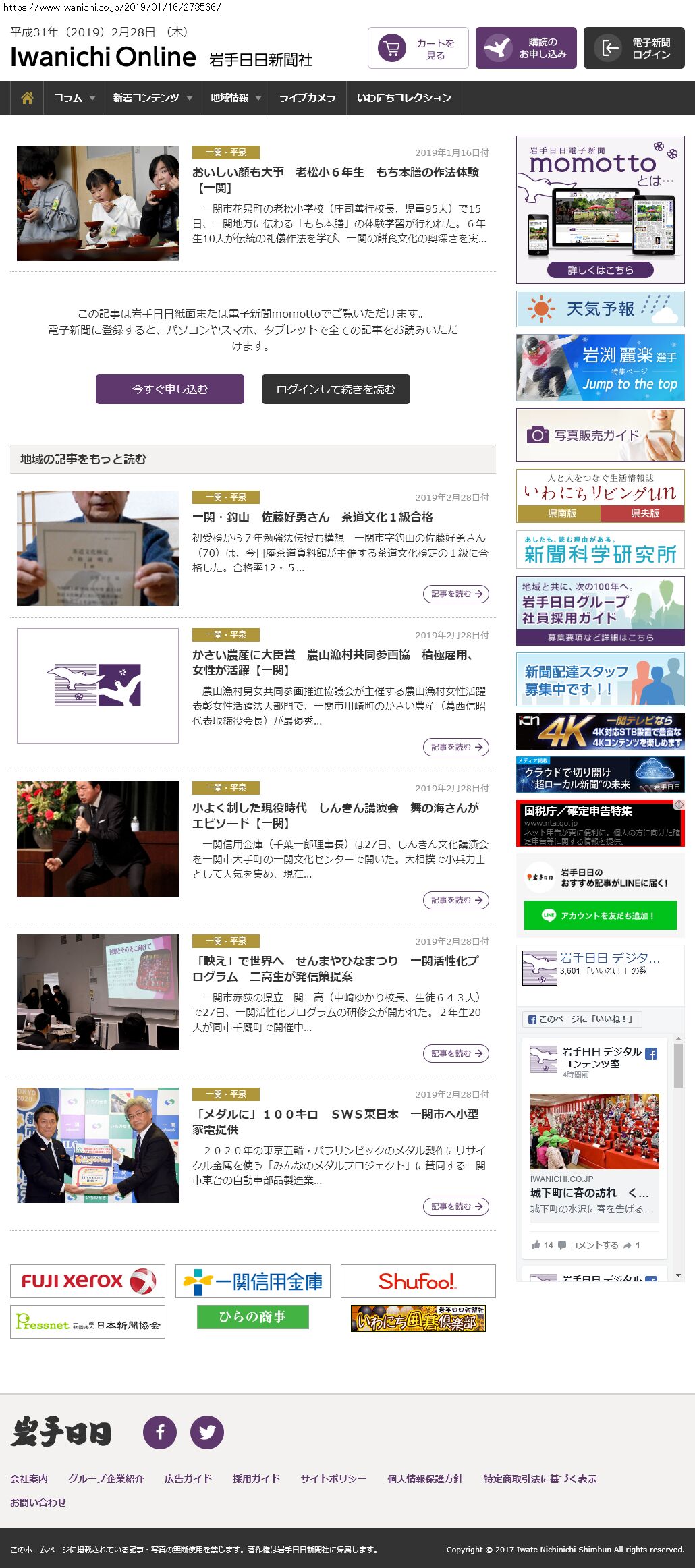Viewport: 695px width, 1568px height.
Task: Open the 写真販売ガイド banner
Action: 600,435
